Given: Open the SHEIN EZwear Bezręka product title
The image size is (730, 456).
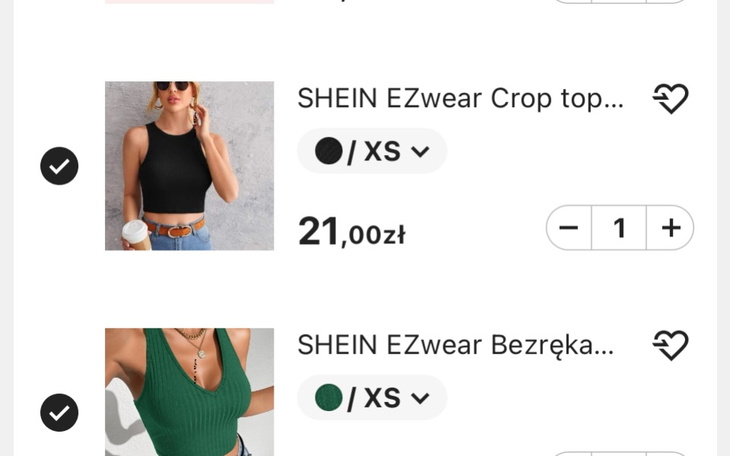Looking at the screenshot, I should (x=455, y=345).
